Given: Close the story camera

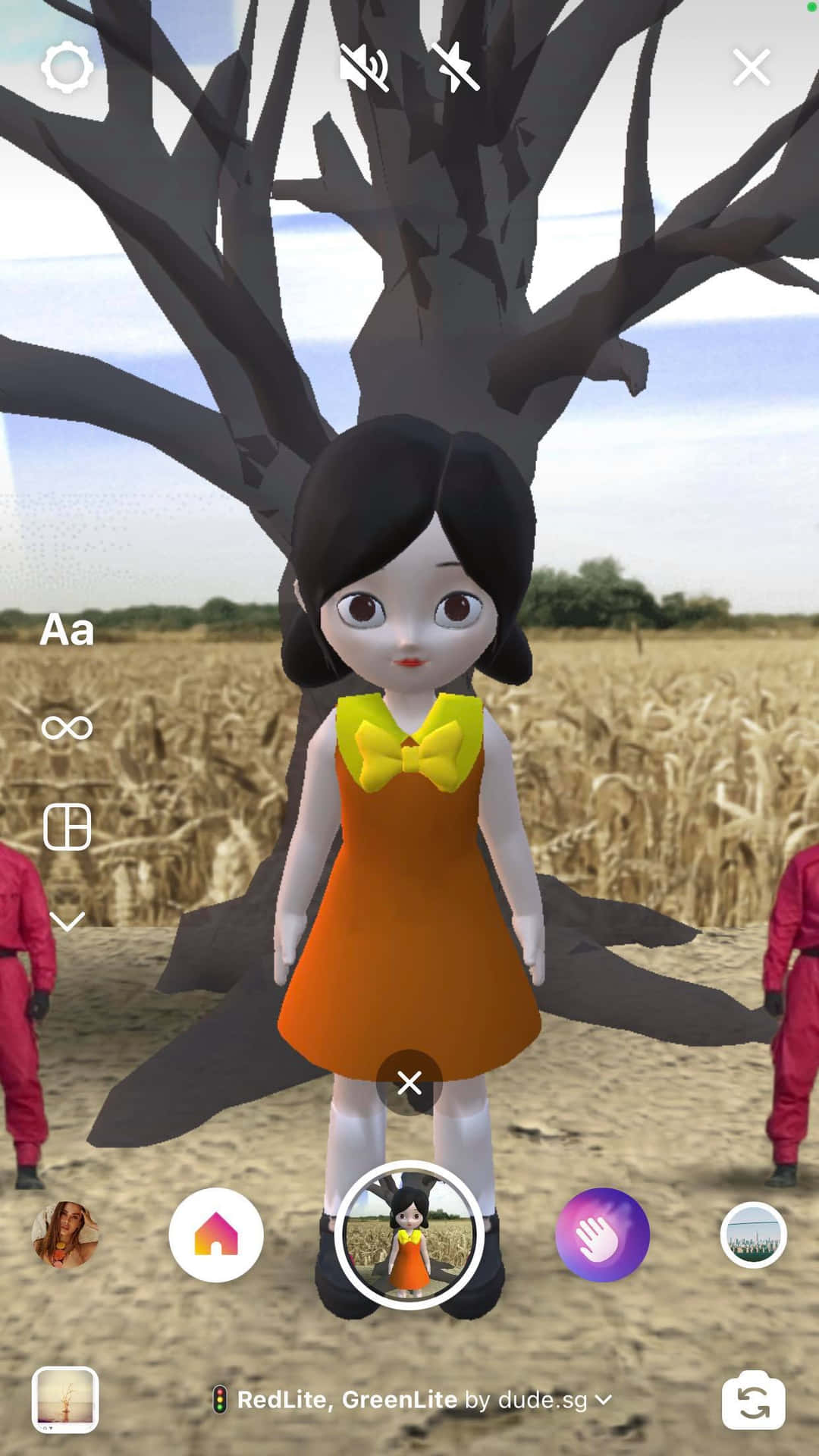Looking at the screenshot, I should [x=752, y=67].
